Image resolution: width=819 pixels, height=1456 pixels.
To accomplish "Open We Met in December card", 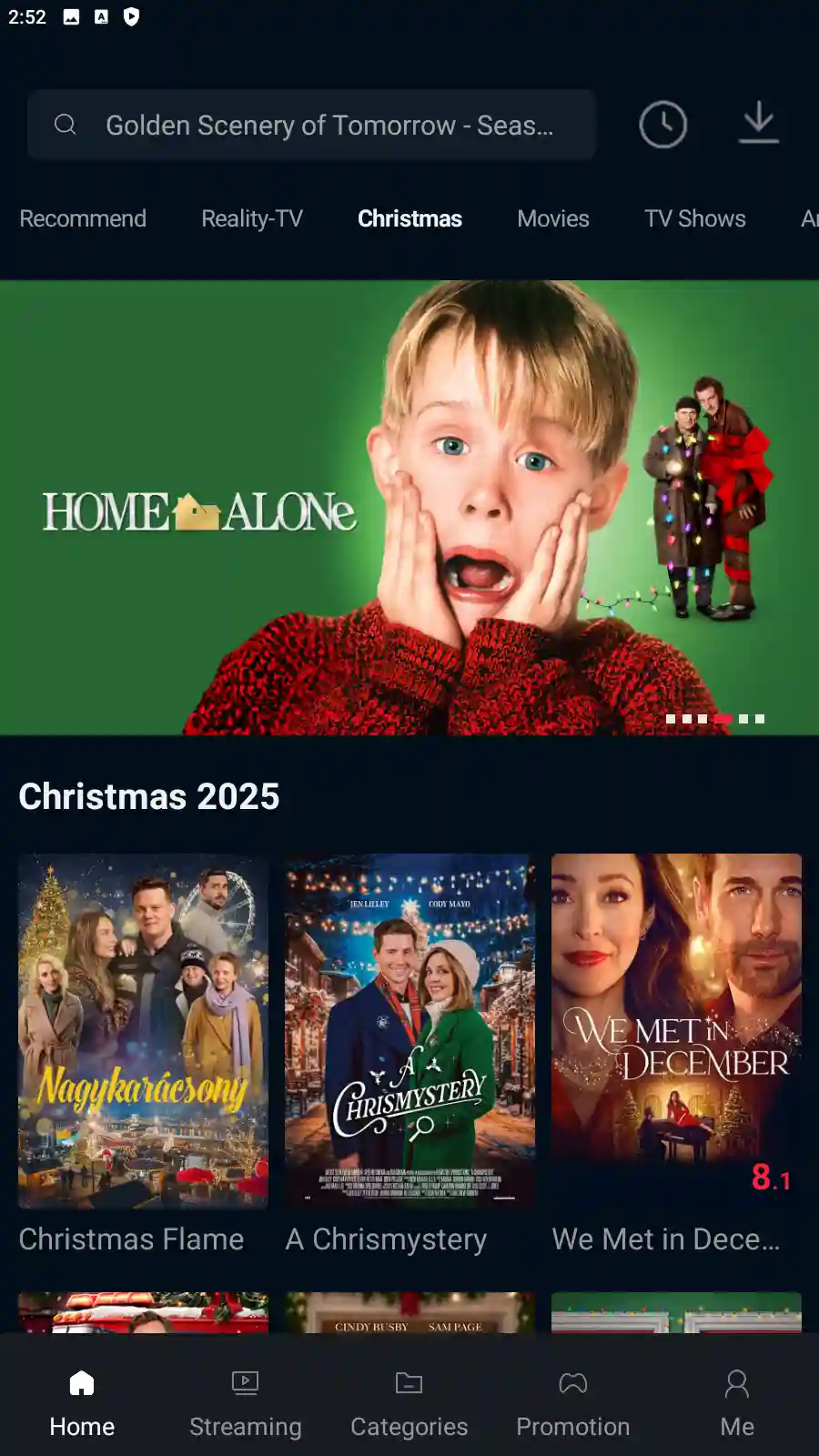I will pyautogui.click(x=676, y=1030).
